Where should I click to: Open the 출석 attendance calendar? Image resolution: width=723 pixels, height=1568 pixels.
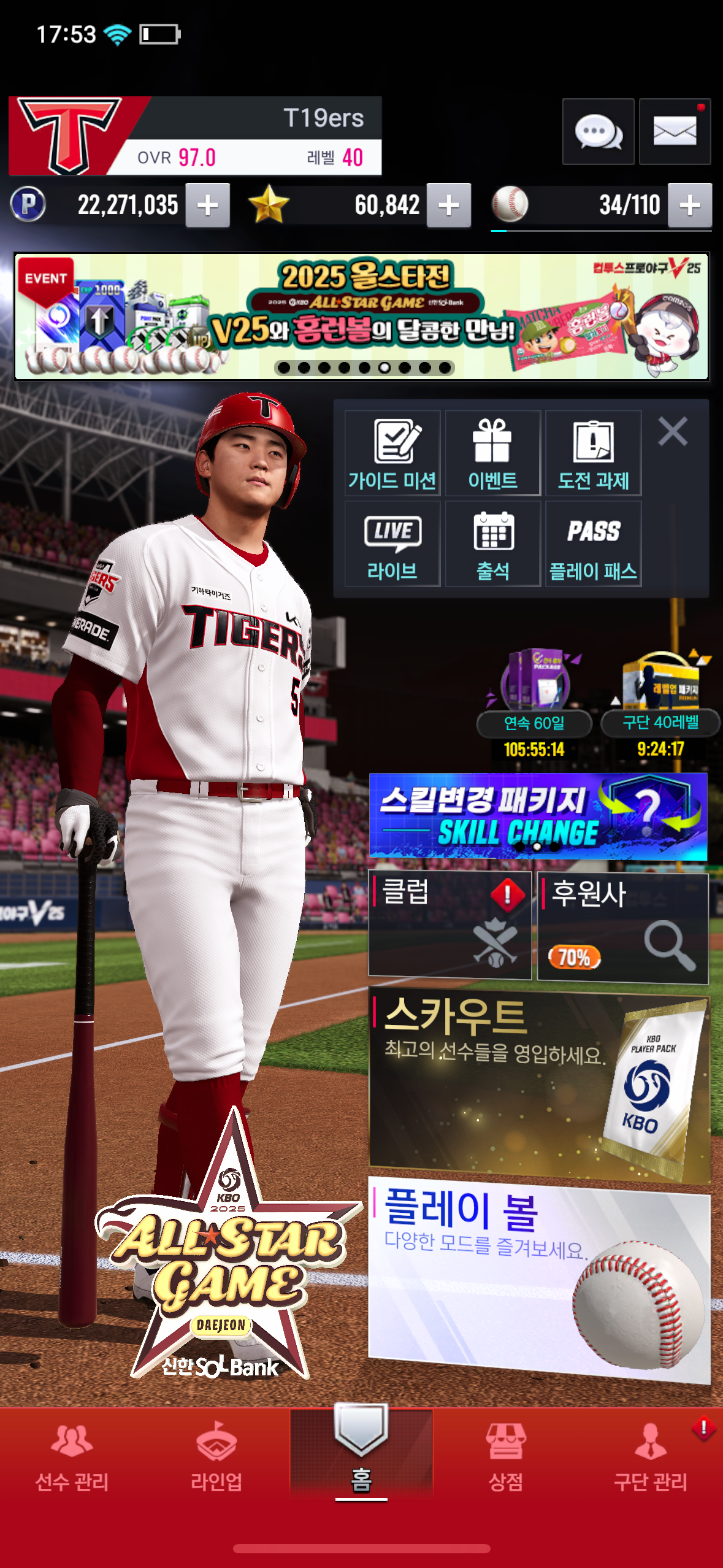[492, 544]
